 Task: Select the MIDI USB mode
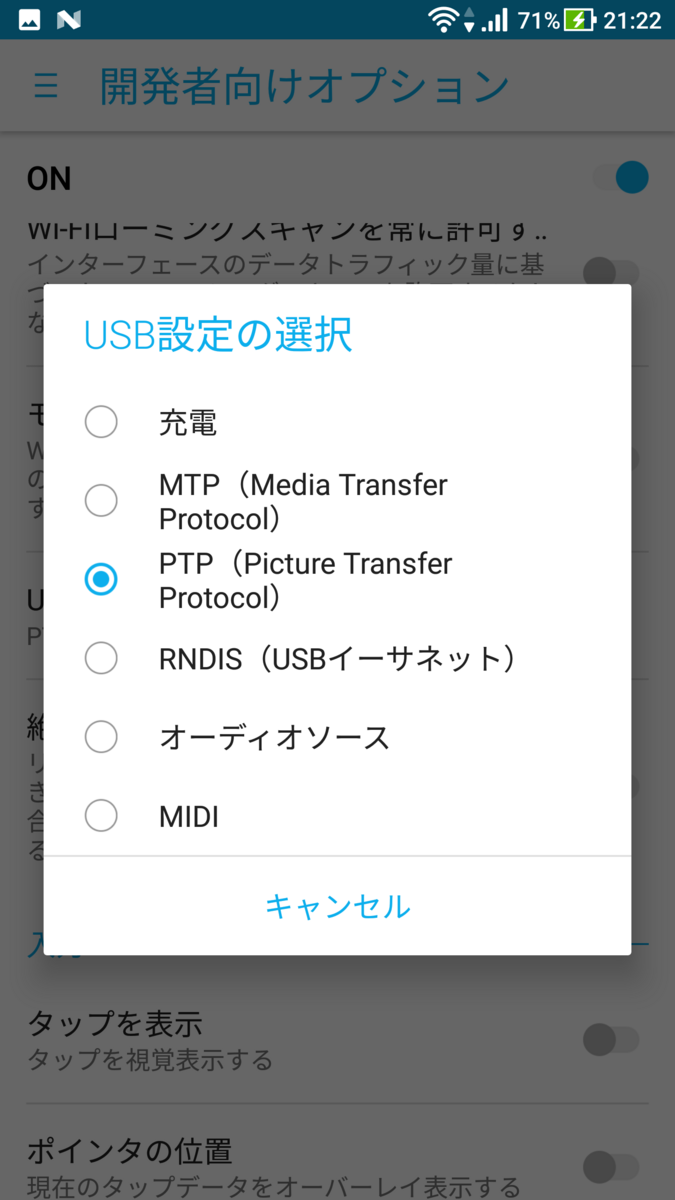pyautogui.click(x=102, y=816)
